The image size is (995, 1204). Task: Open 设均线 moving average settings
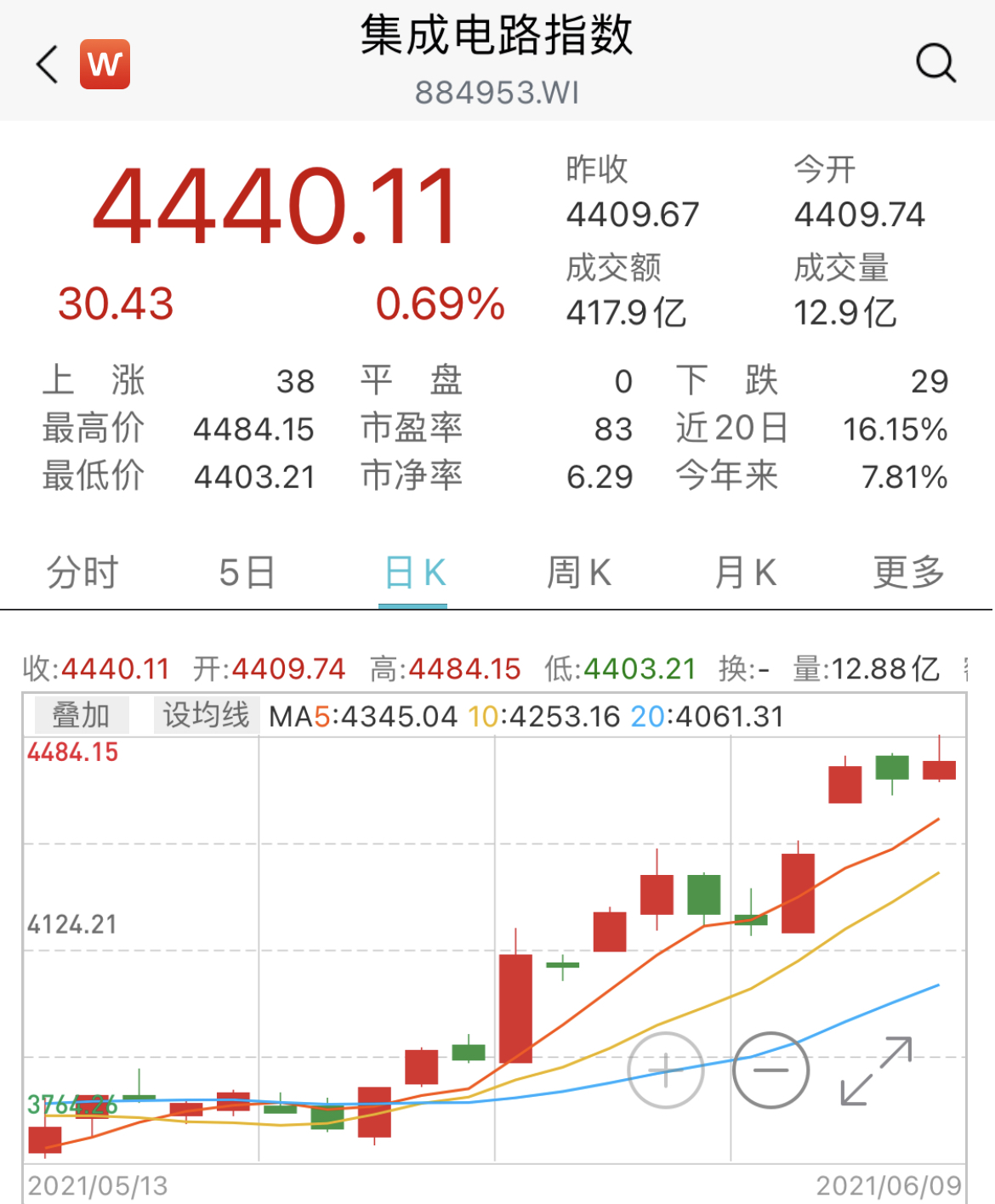point(206,715)
